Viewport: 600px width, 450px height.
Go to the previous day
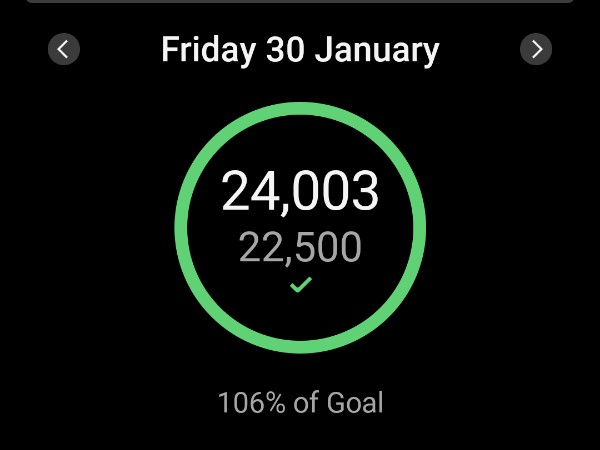coord(64,49)
